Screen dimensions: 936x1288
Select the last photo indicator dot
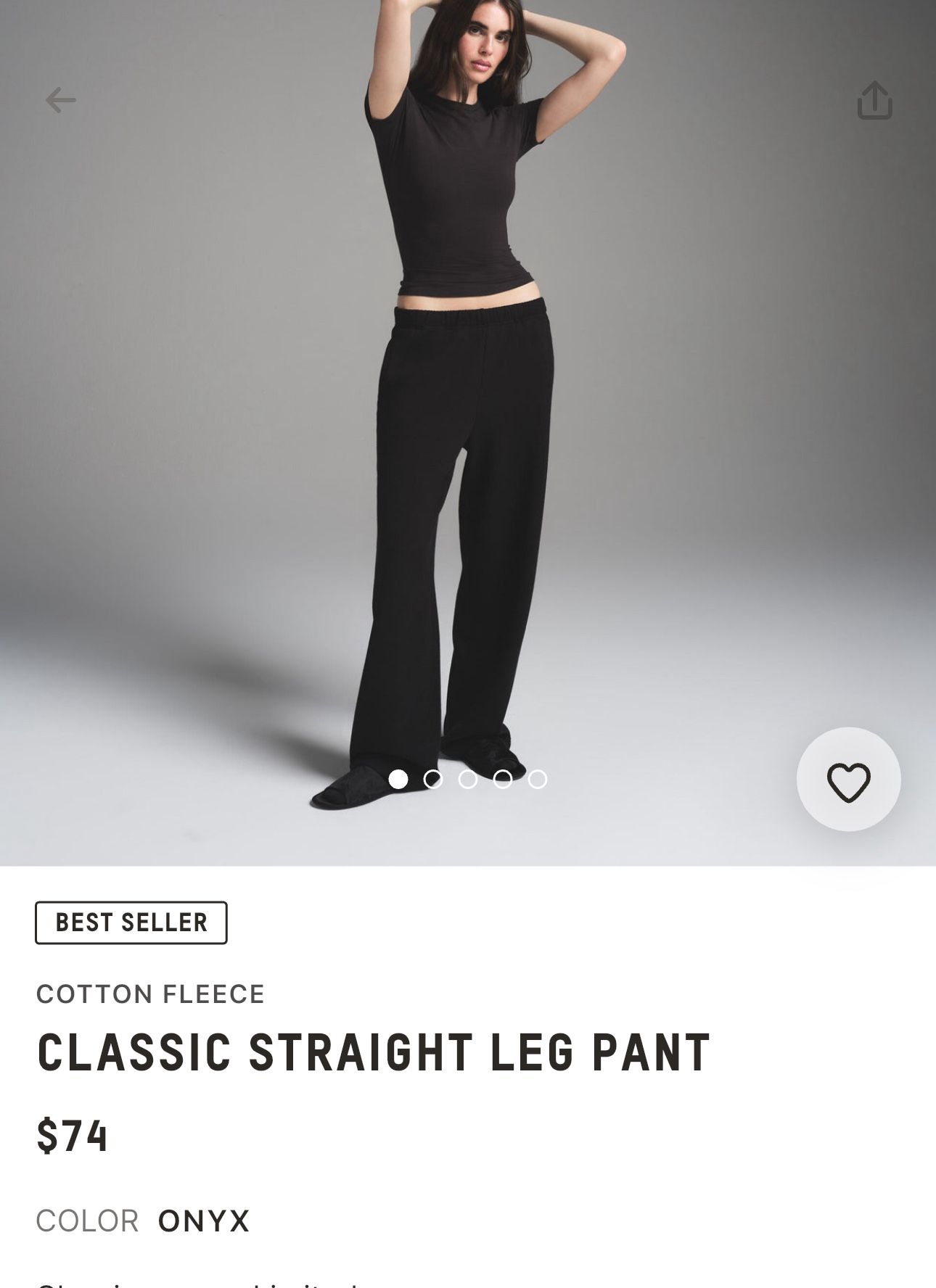tap(538, 780)
